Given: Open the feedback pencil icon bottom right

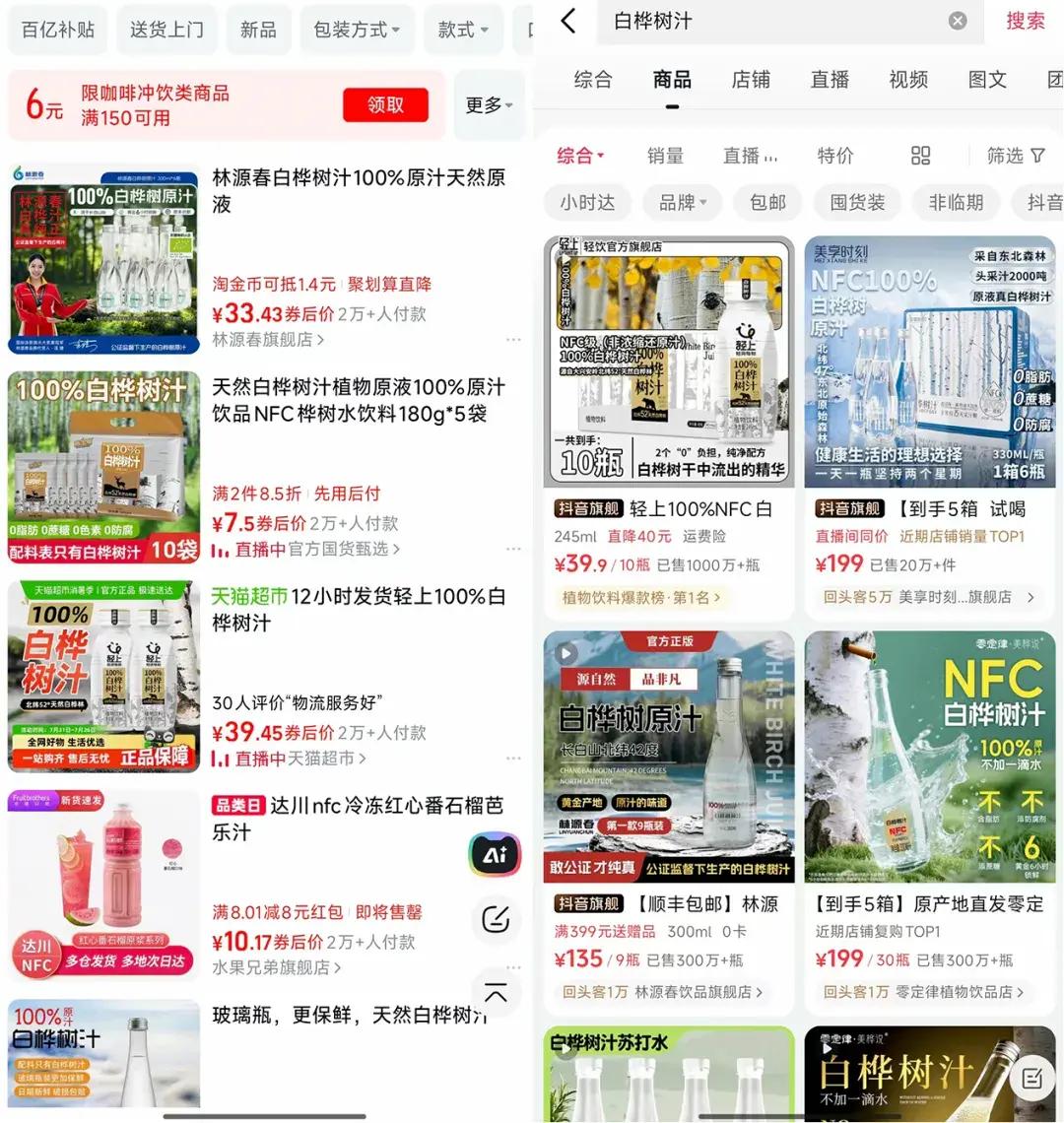Looking at the screenshot, I should [x=1031, y=1078].
